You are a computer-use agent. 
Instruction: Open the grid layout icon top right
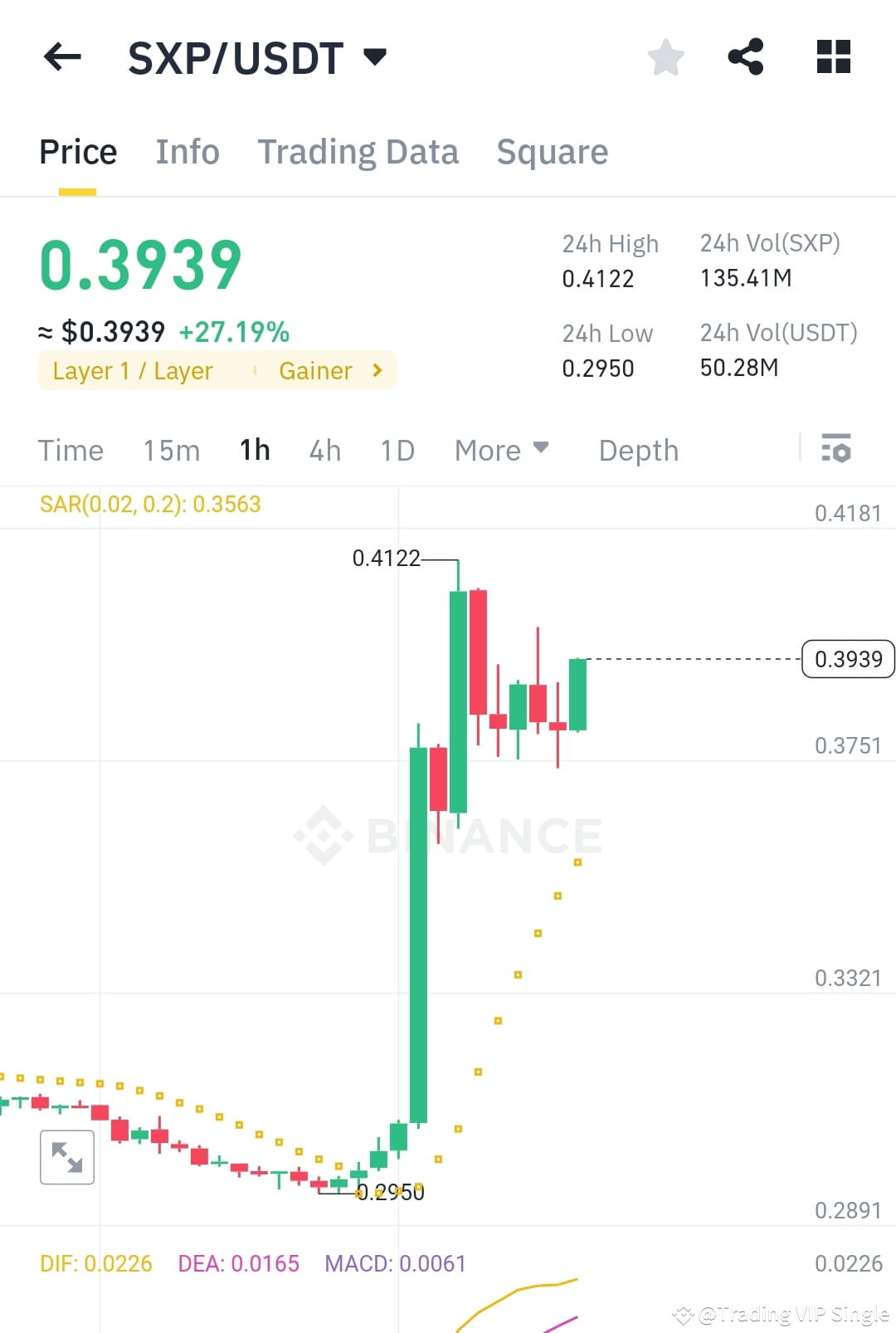point(832,56)
